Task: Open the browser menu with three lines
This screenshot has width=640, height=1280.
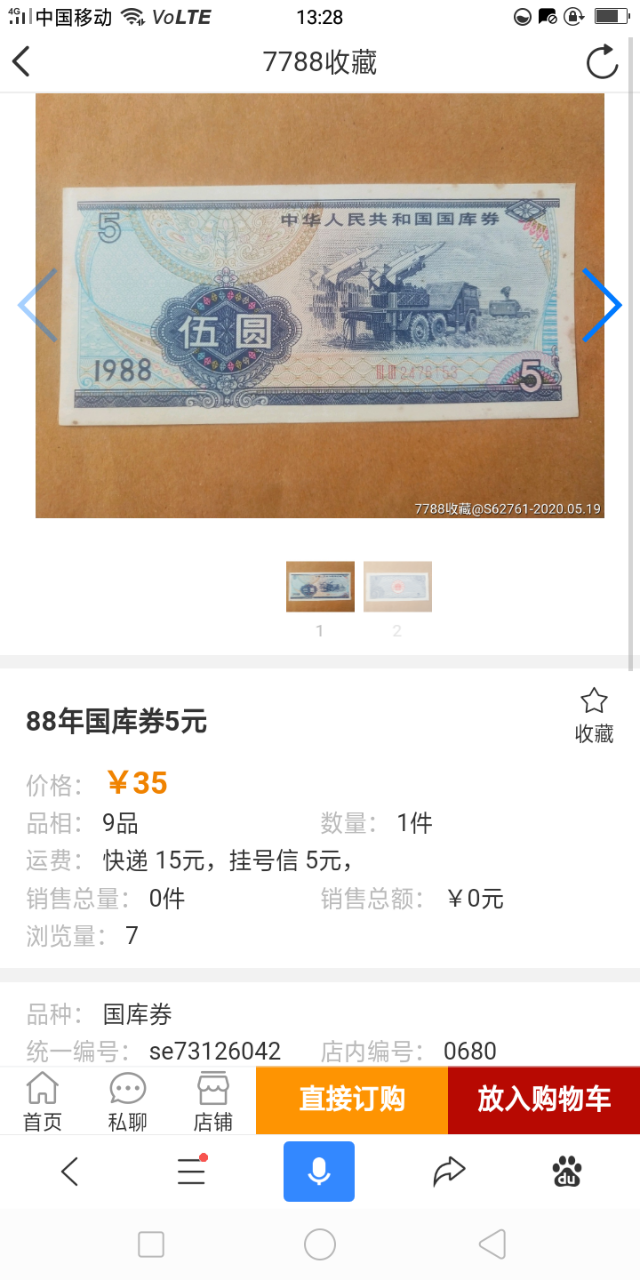Action: pyautogui.click(x=191, y=1171)
